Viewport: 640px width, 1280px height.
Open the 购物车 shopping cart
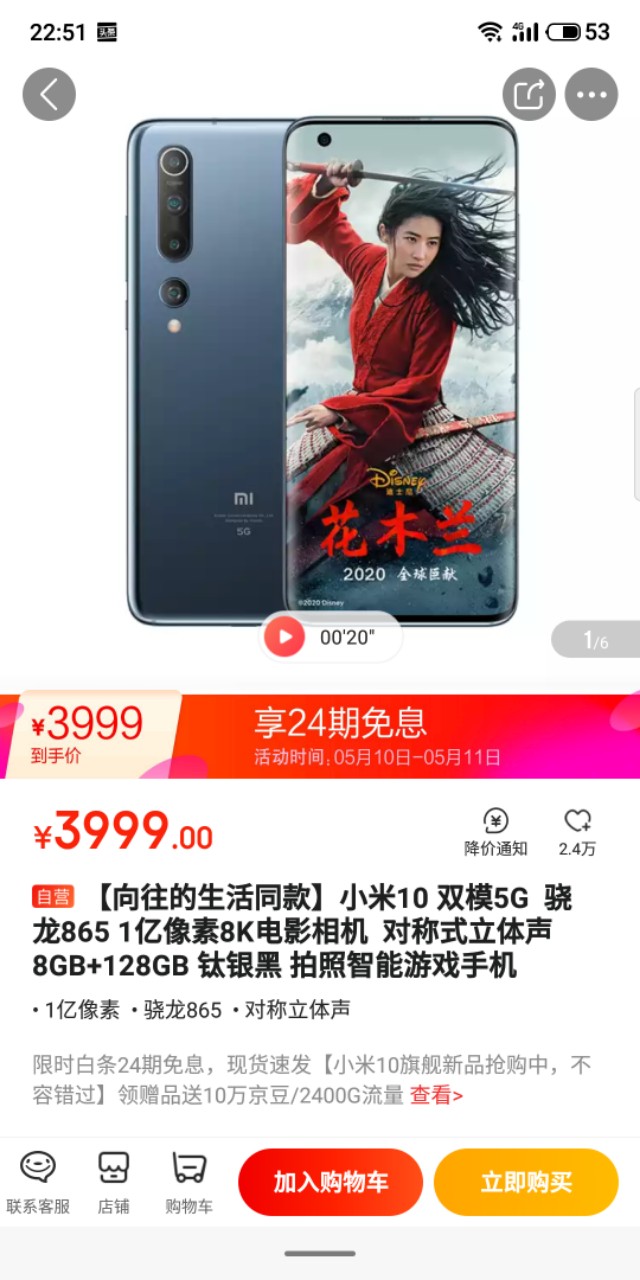click(189, 1181)
